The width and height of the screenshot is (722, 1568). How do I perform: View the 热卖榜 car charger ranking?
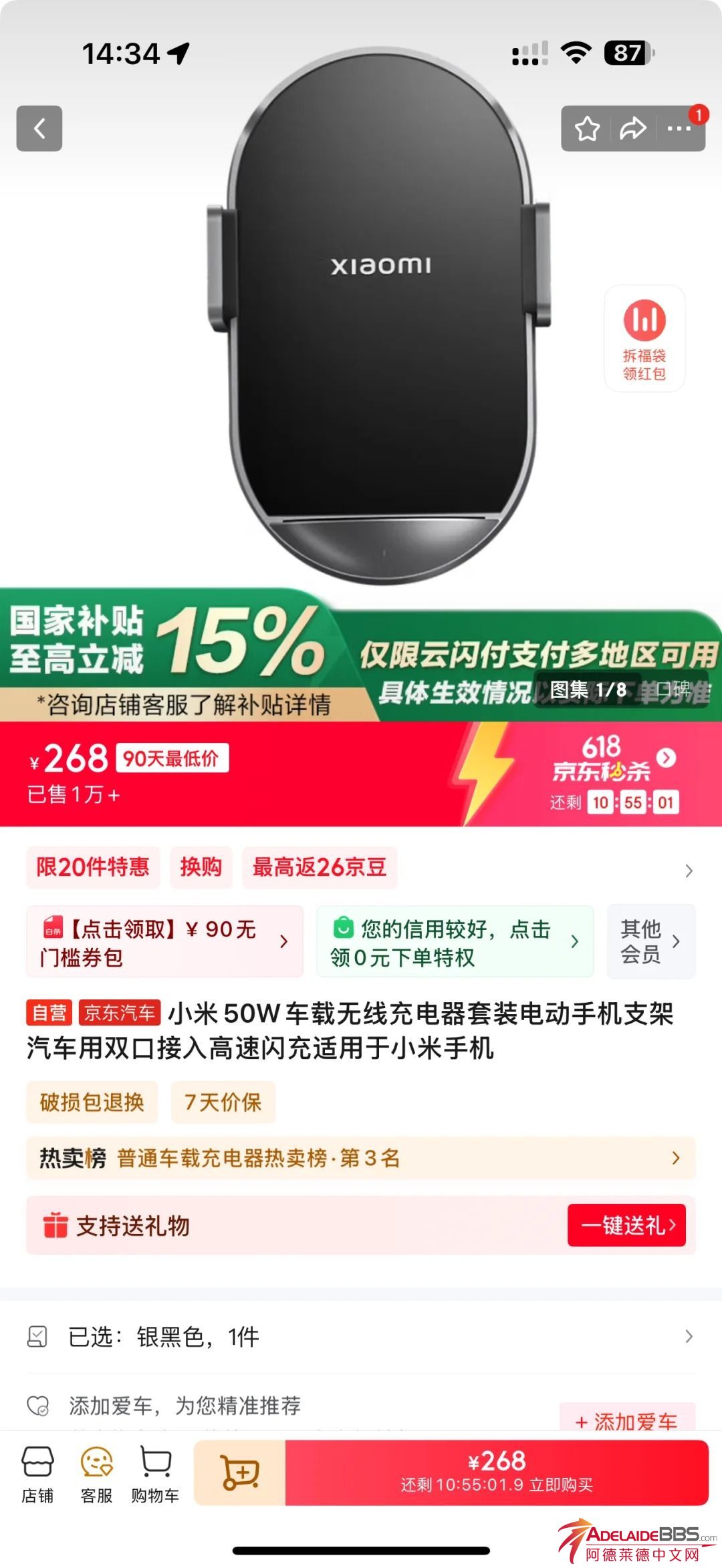[361, 1158]
